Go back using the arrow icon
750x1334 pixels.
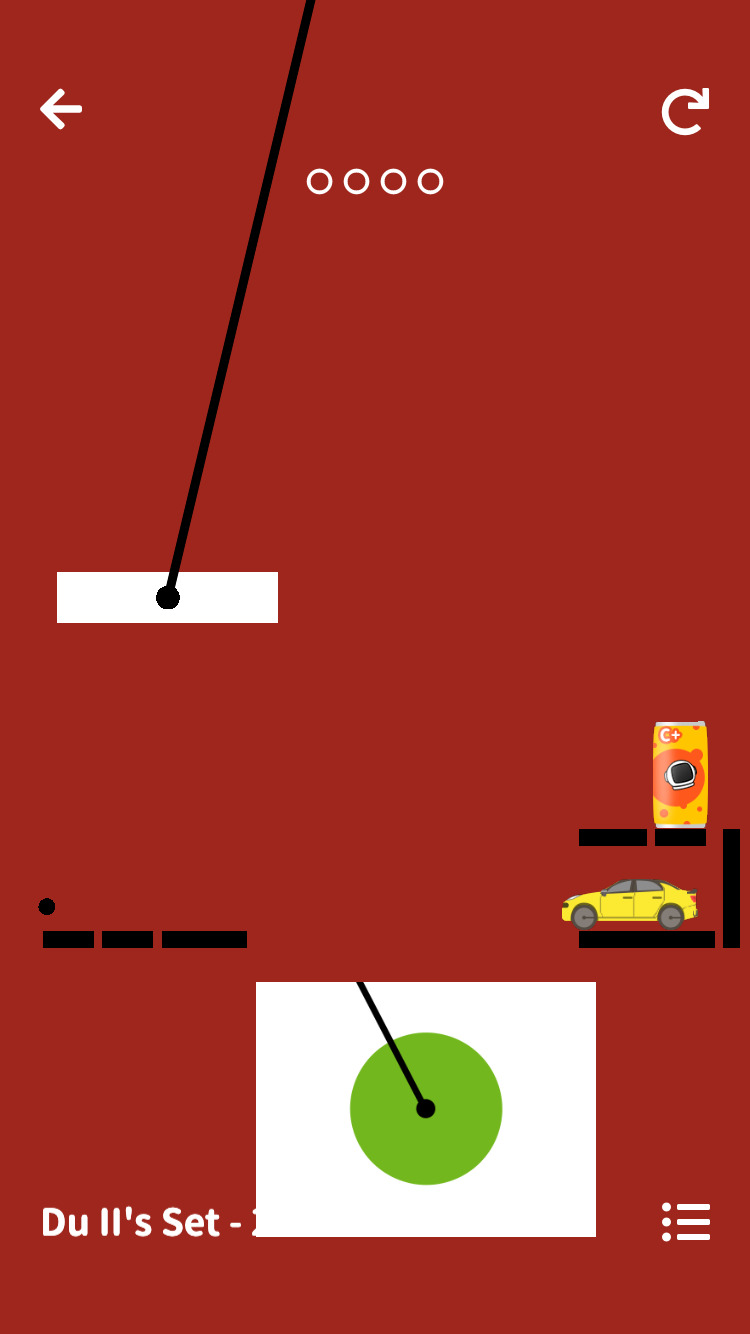tap(61, 109)
